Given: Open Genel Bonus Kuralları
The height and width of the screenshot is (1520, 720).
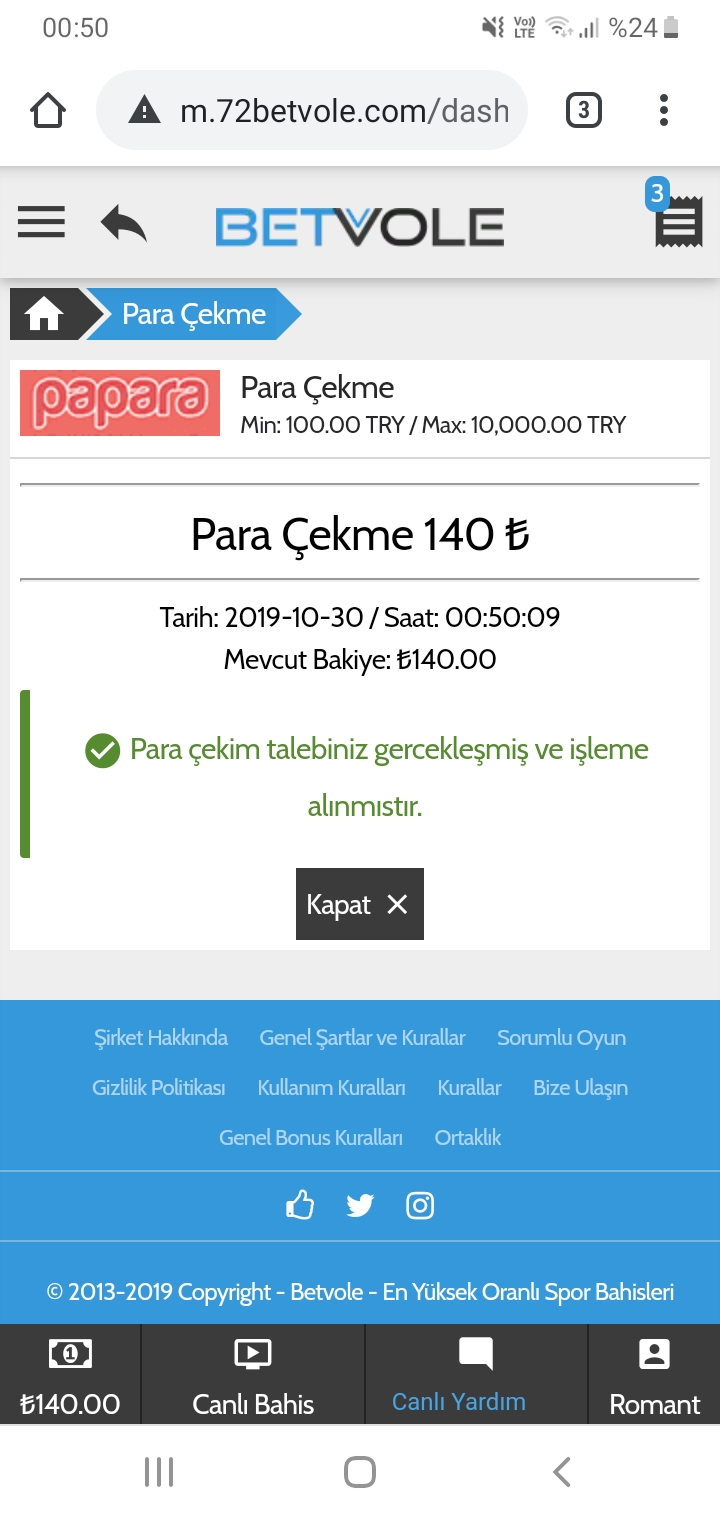Looking at the screenshot, I should pos(311,1138).
